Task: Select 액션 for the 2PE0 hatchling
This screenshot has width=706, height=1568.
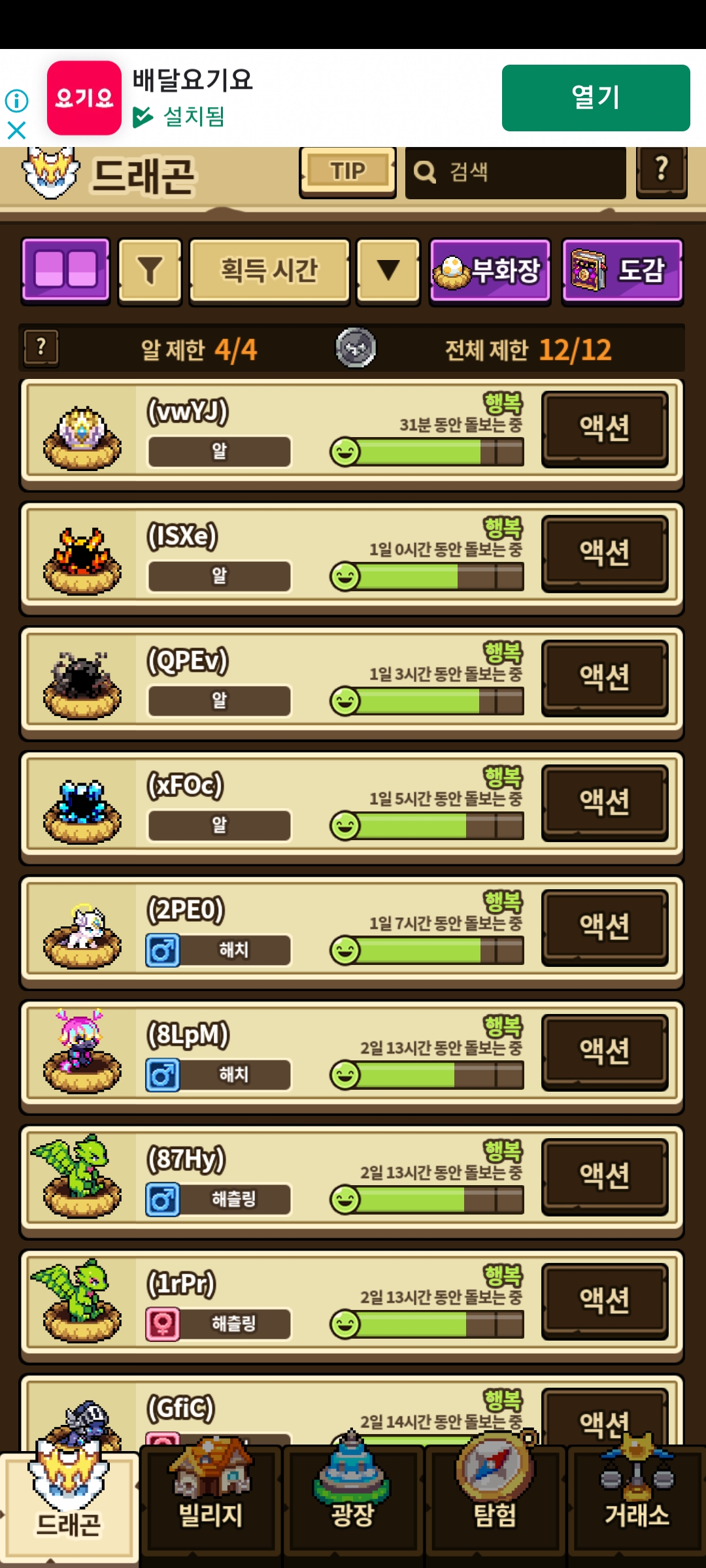Action: (x=605, y=927)
